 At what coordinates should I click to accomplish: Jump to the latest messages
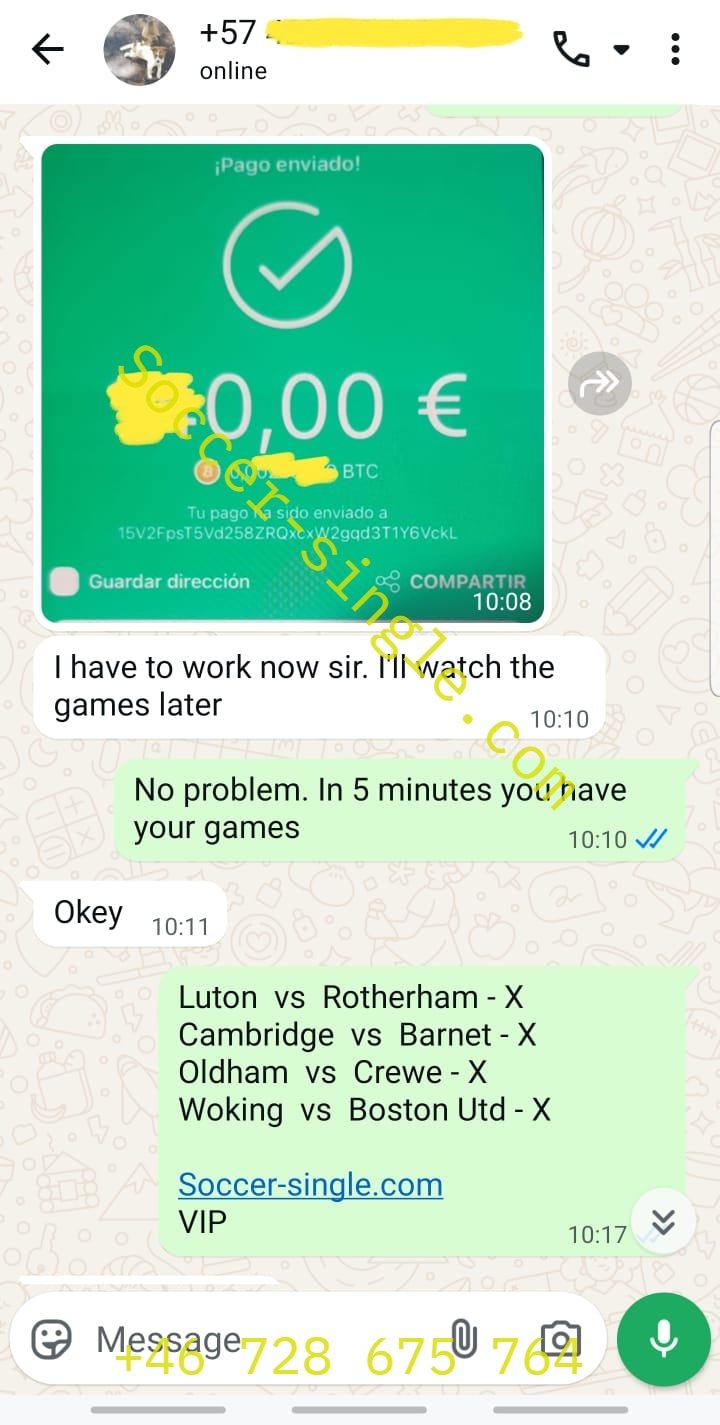(663, 1221)
